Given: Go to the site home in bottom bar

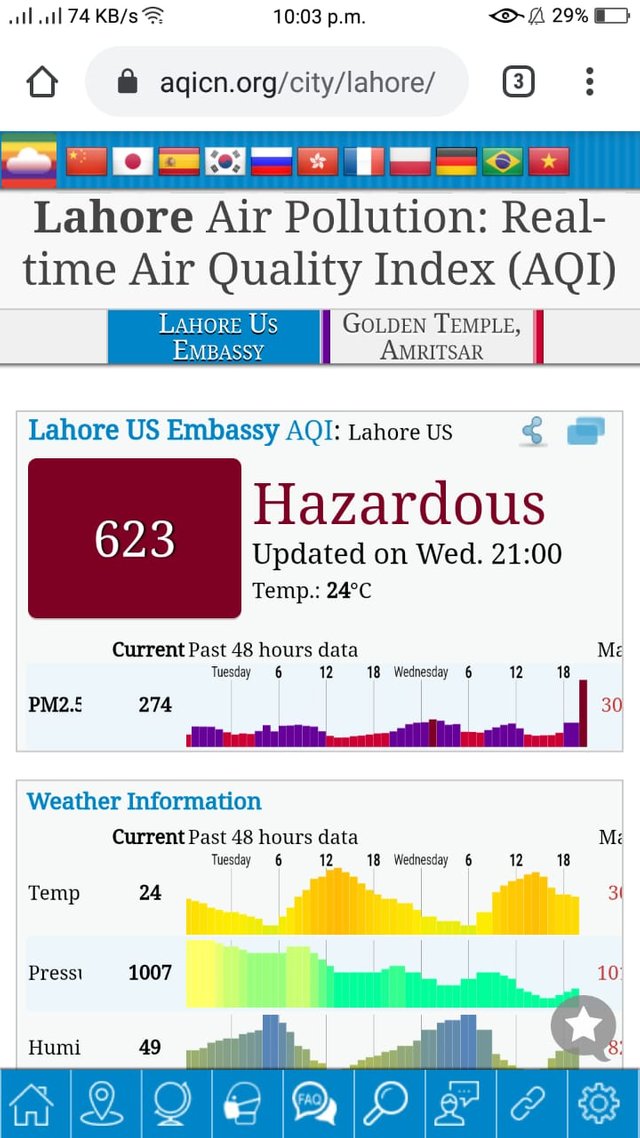Looking at the screenshot, I should 33,1104.
